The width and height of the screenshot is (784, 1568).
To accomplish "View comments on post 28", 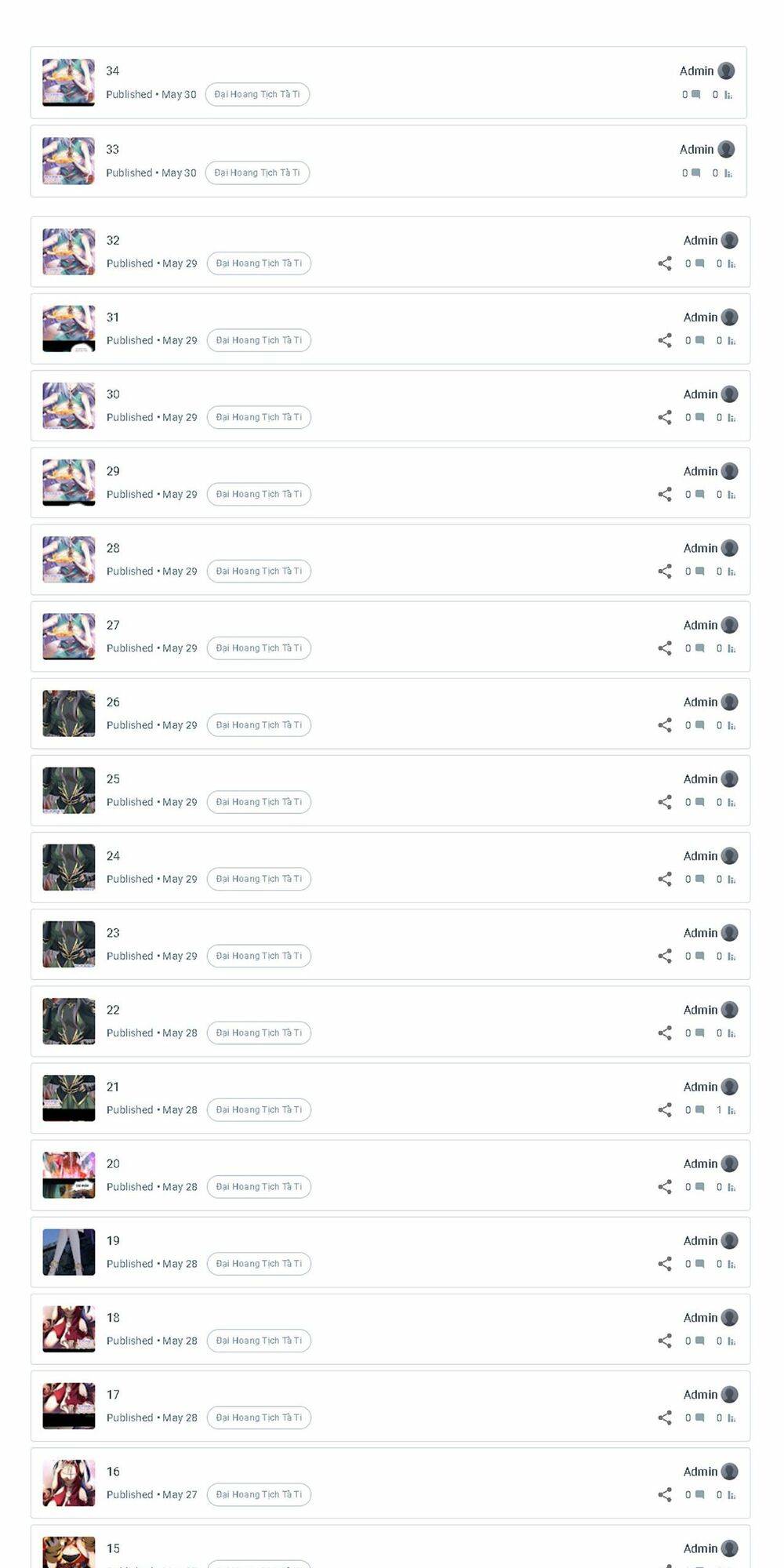I will point(695,571).
